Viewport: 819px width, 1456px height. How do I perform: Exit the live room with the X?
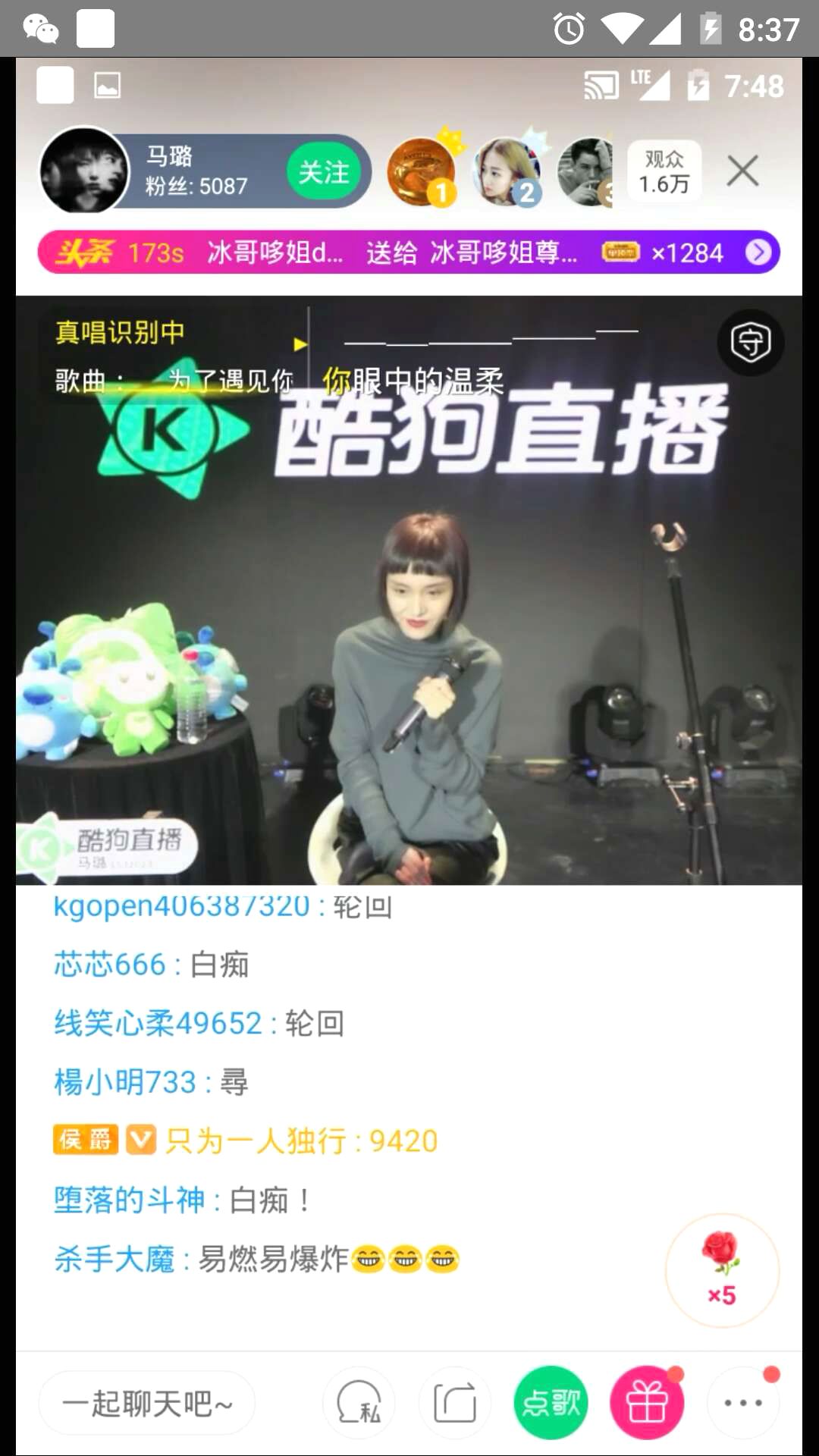click(x=742, y=171)
